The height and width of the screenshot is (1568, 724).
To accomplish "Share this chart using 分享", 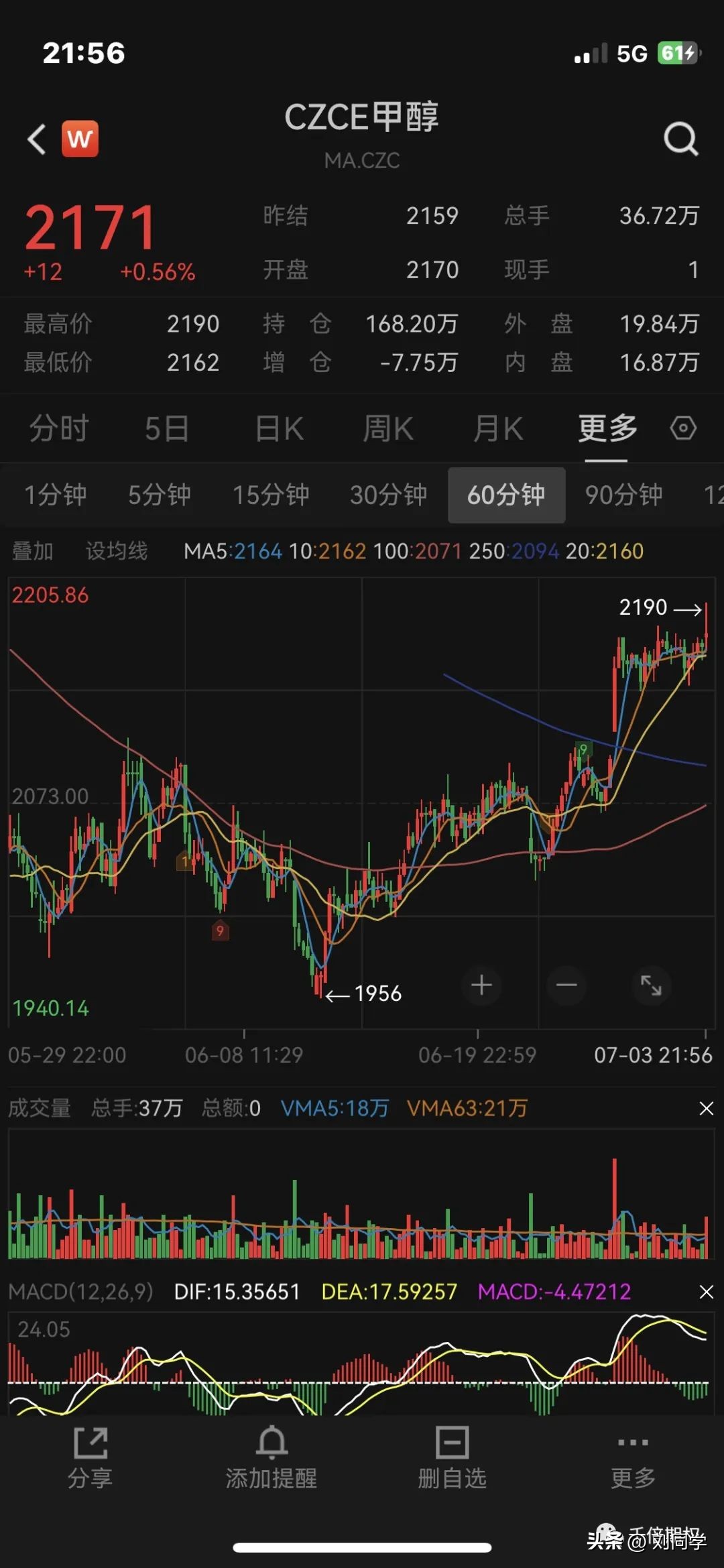I will click(x=92, y=1461).
